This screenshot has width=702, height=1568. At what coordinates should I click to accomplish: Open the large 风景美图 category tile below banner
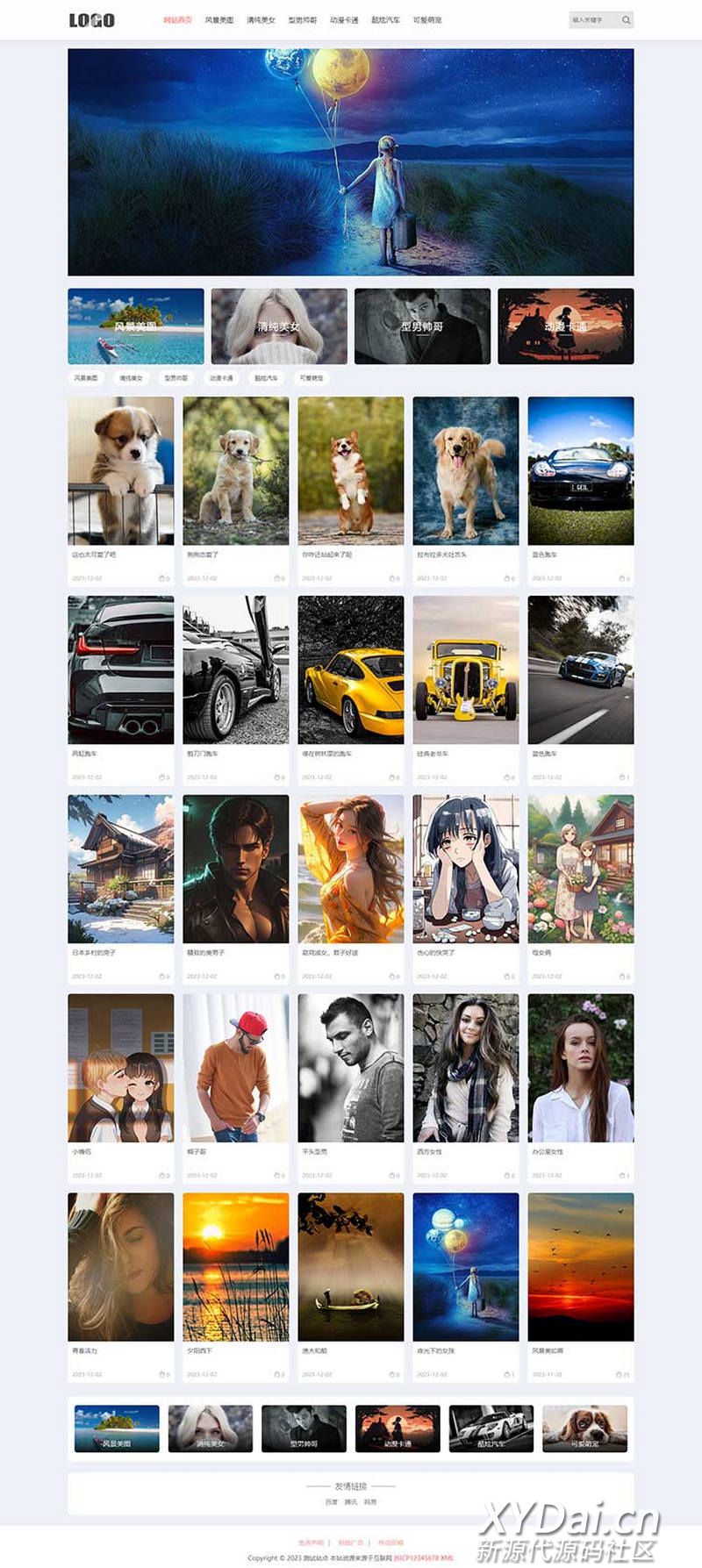(136, 326)
